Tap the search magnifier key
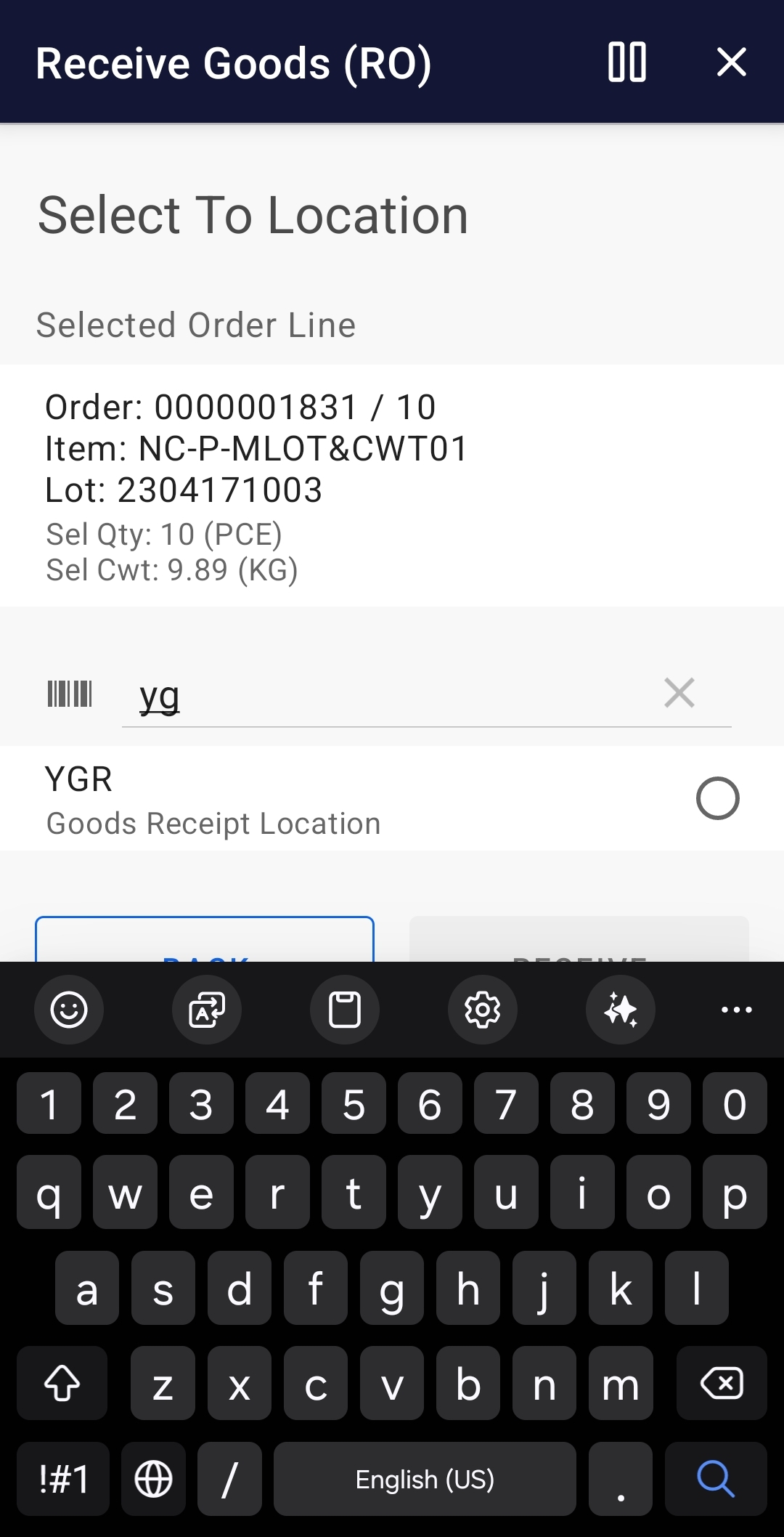 coord(715,1479)
